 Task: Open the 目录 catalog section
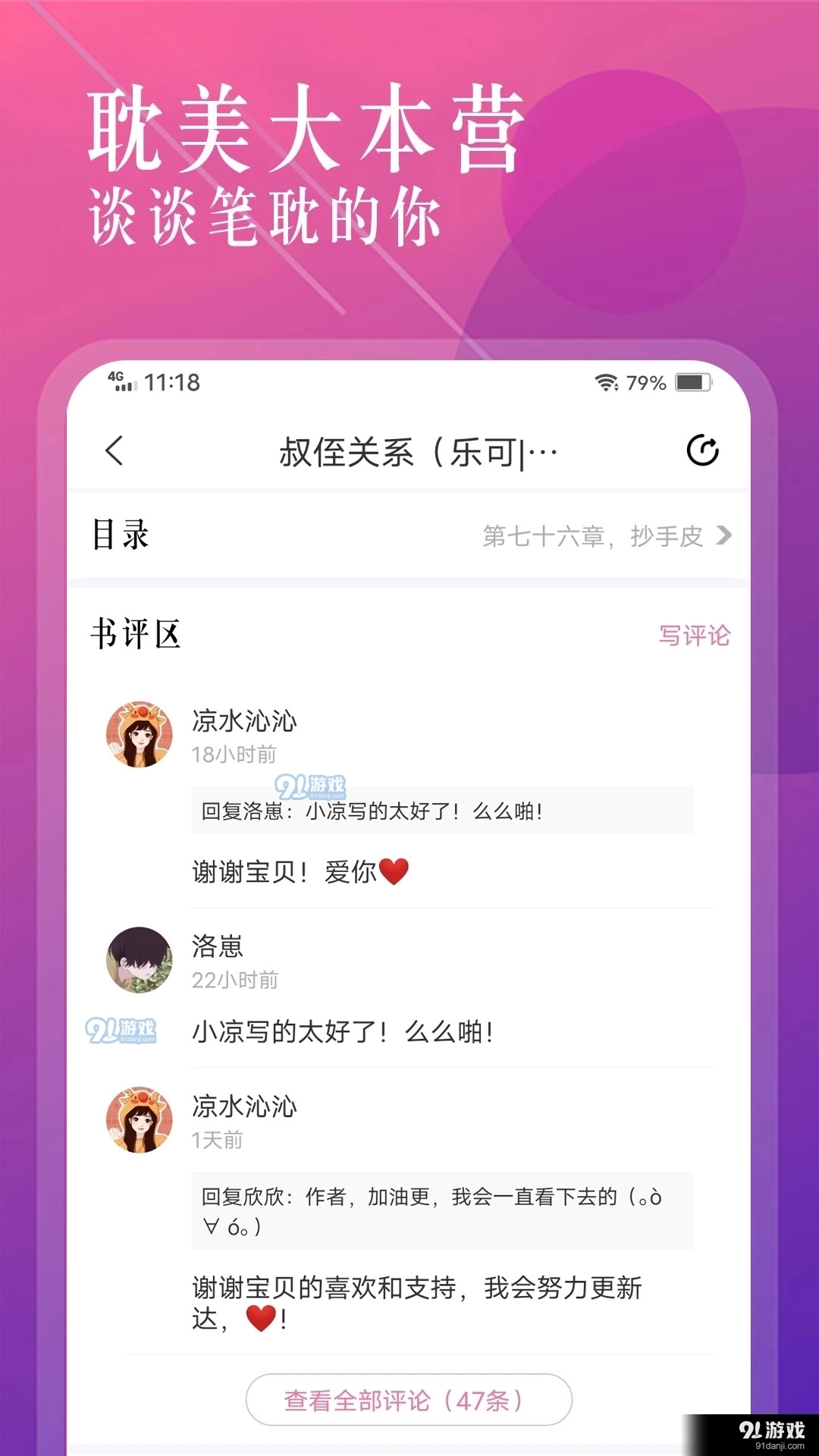pyautogui.click(x=121, y=537)
